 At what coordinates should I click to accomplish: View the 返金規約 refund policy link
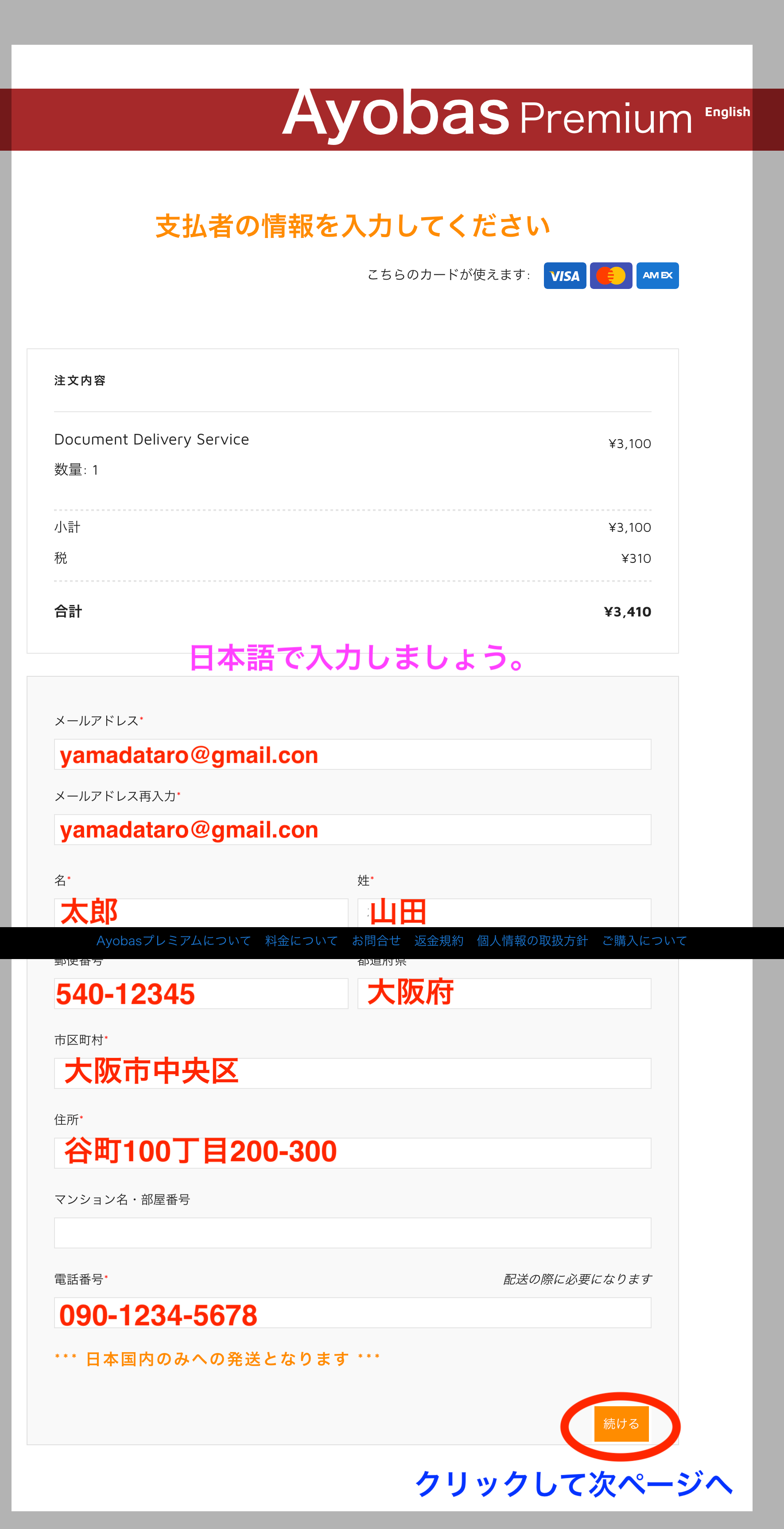(x=438, y=941)
